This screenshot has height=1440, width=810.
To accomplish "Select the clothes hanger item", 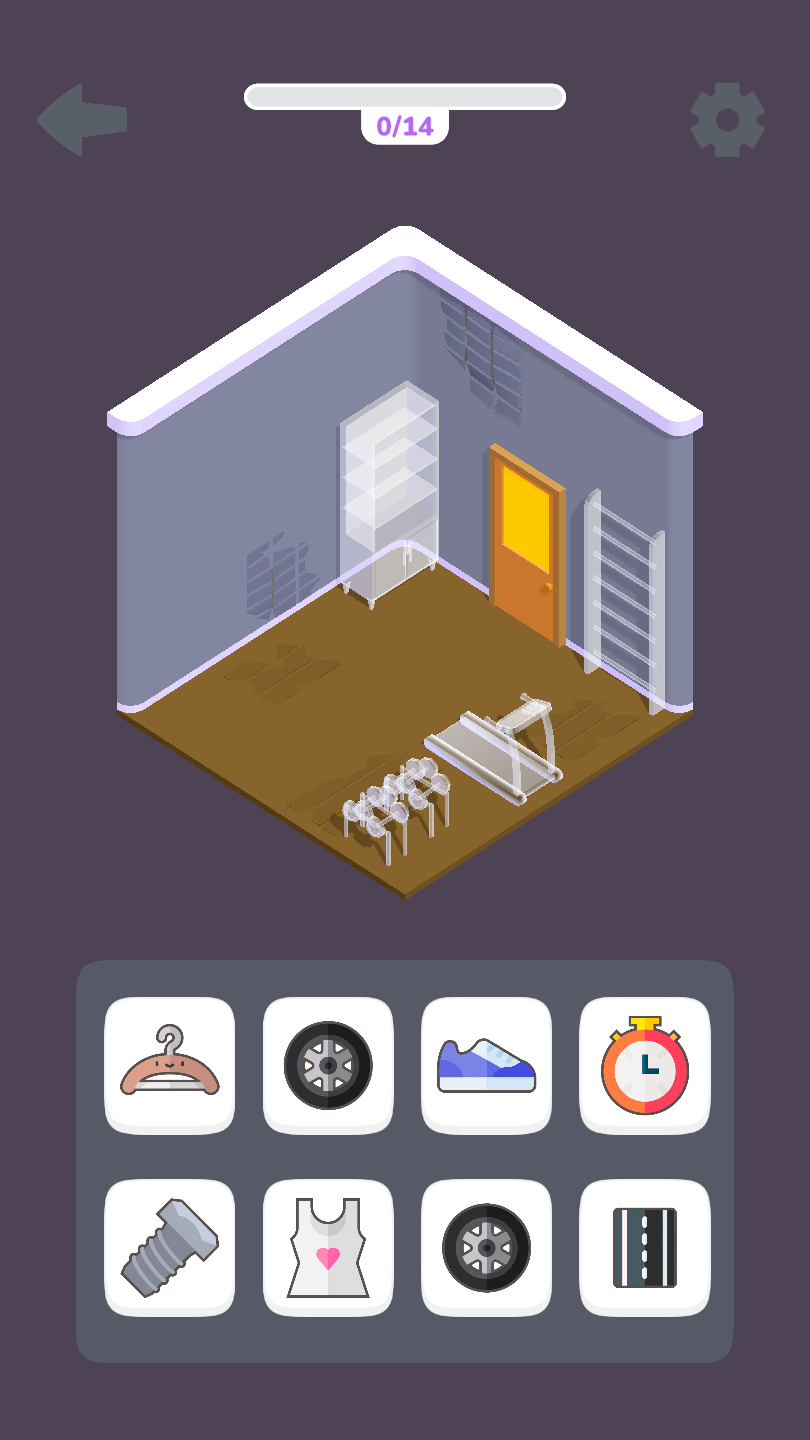I will click(169, 1065).
